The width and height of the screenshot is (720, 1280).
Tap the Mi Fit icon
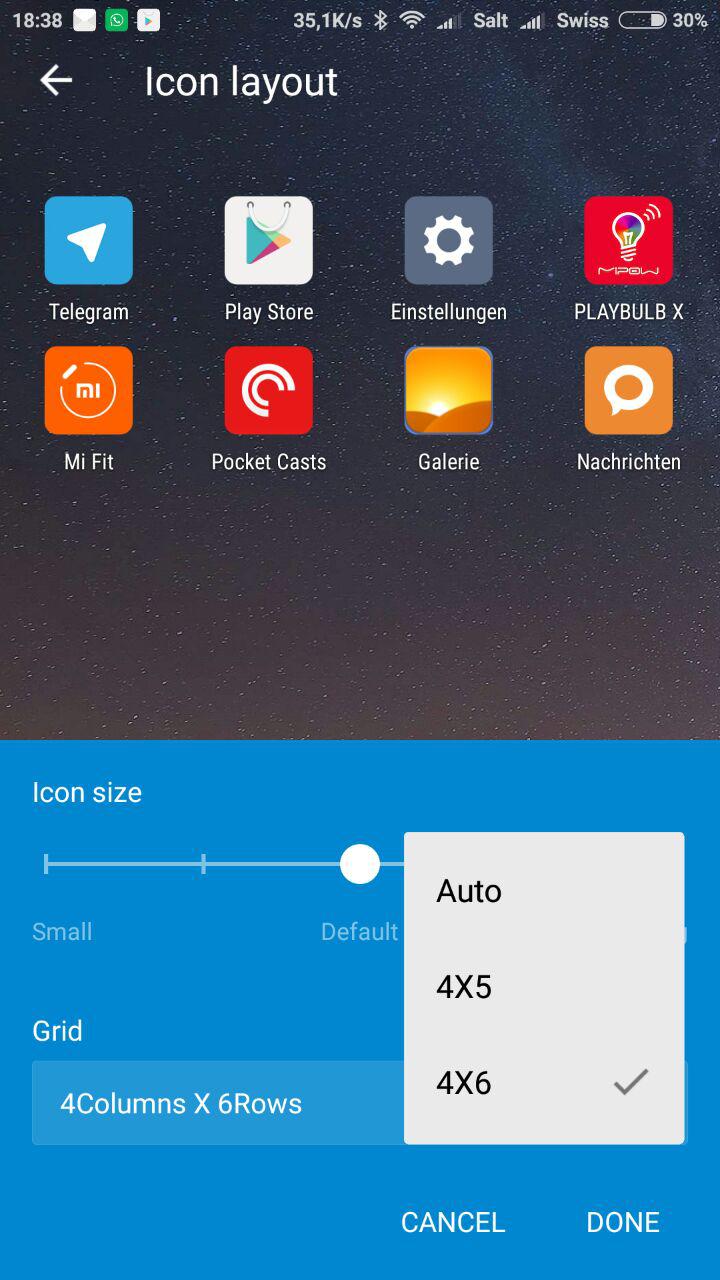click(x=89, y=390)
